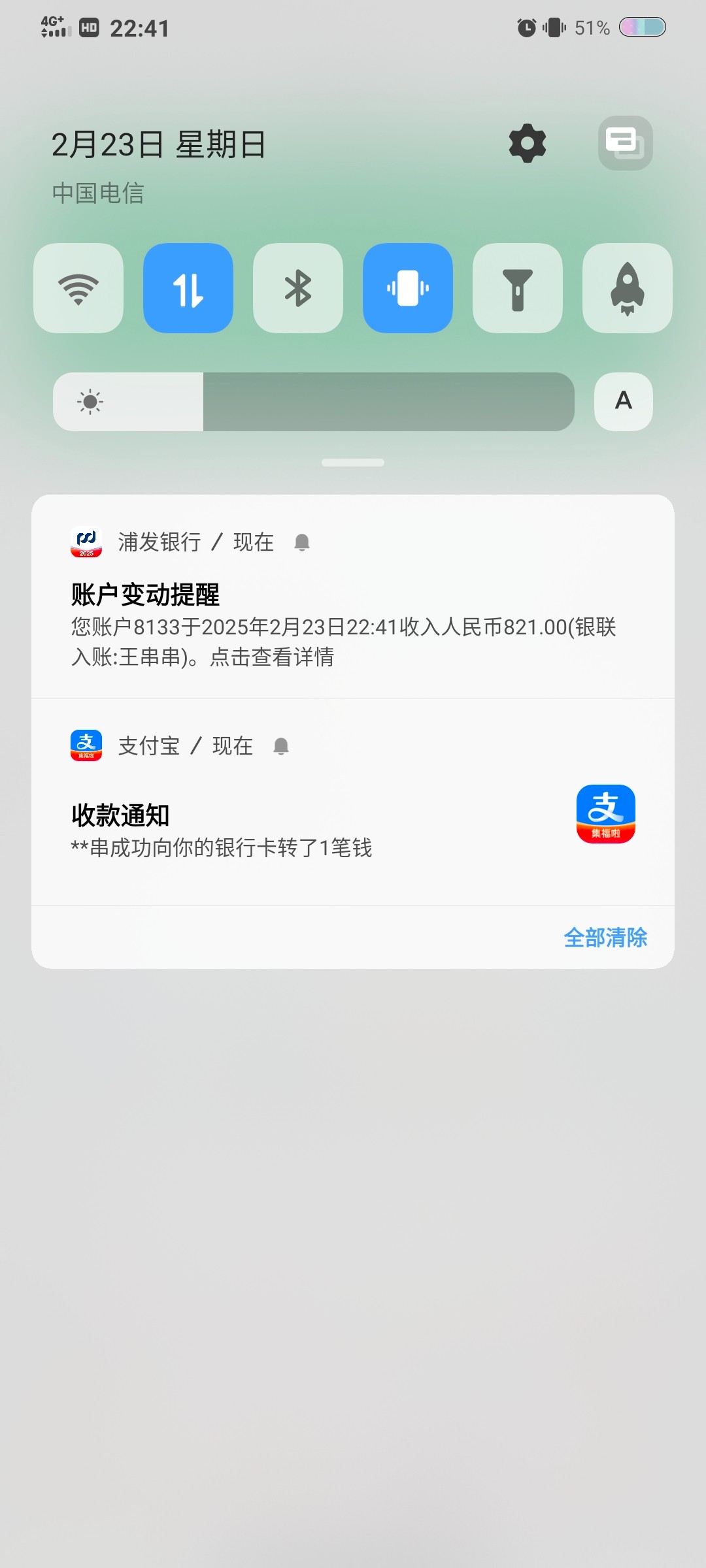This screenshot has width=706, height=1568.
Task: Switch on the flashlight
Action: [518, 288]
